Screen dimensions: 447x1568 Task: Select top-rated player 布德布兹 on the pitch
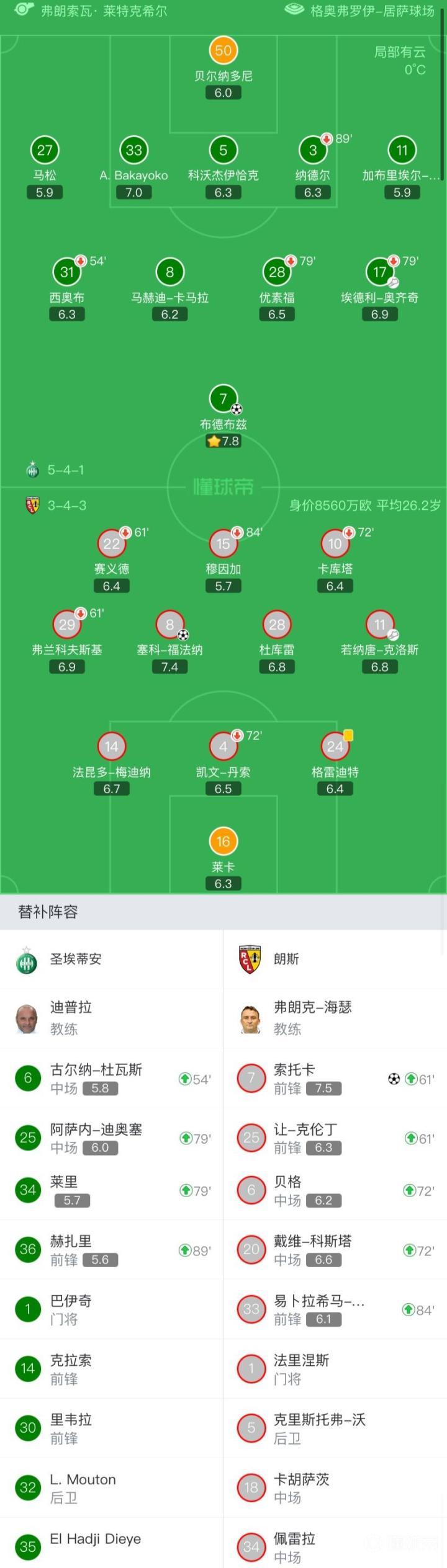[223, 399]
